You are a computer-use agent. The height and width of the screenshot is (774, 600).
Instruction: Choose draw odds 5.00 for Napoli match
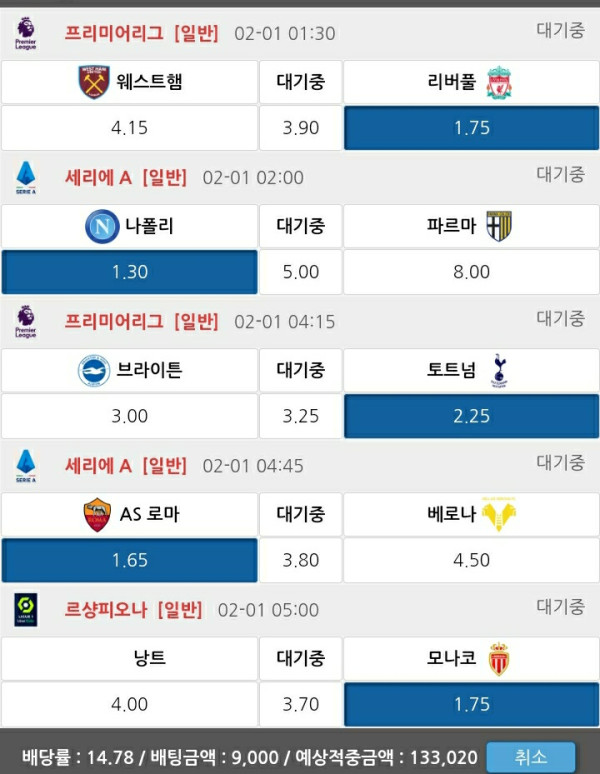coord(300,272)
